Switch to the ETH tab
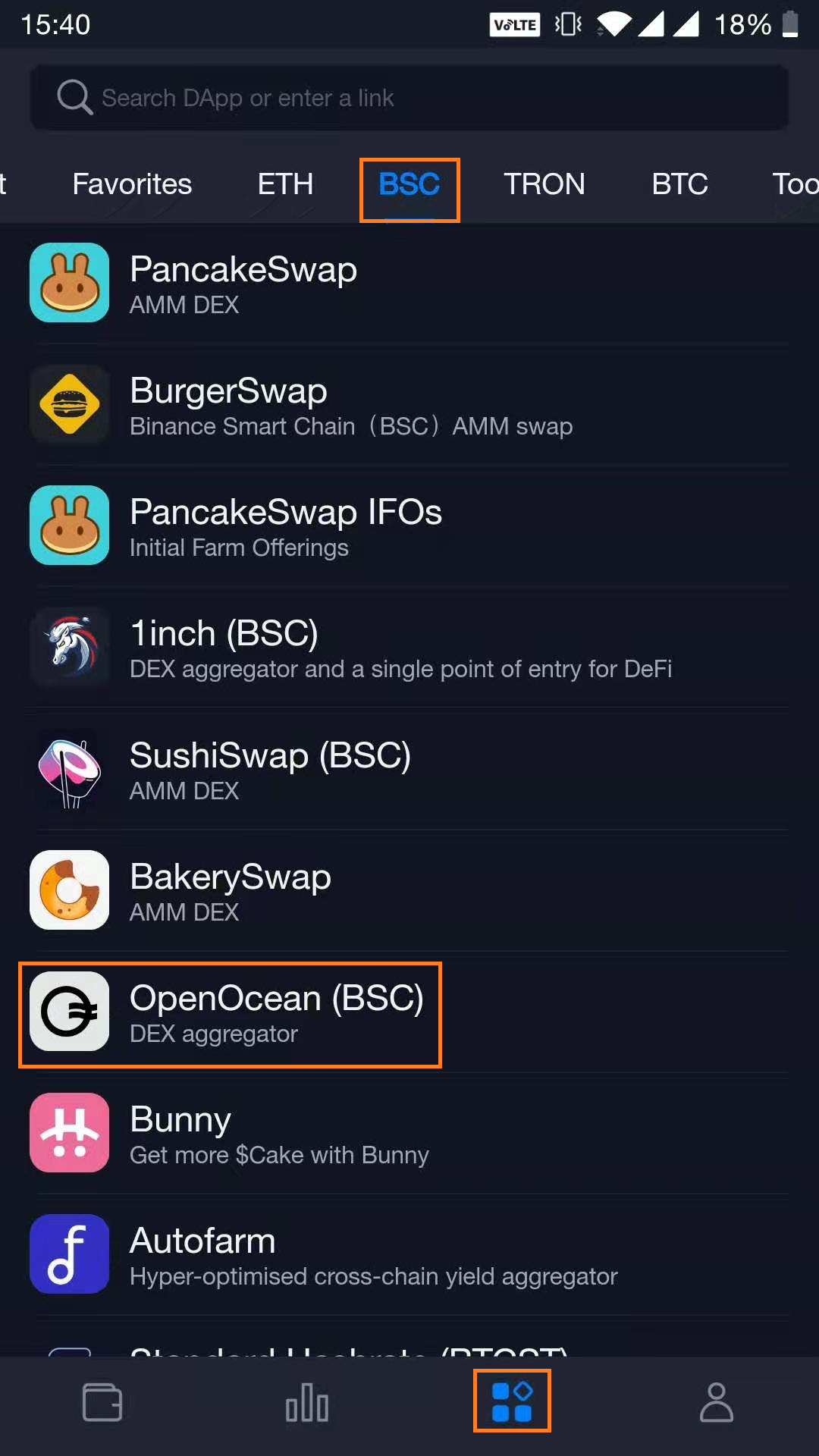The image size is (819, 1456). (285, 184)
